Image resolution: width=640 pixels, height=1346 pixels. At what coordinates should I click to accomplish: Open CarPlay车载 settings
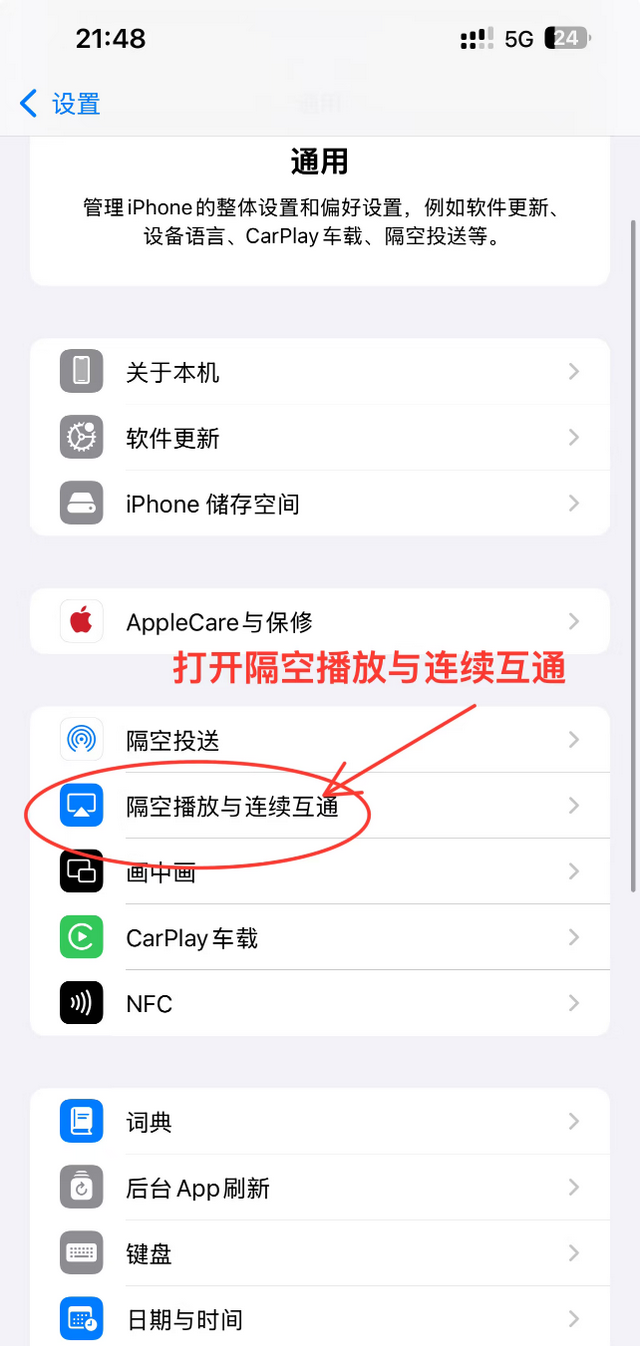(x=320, y=938)
